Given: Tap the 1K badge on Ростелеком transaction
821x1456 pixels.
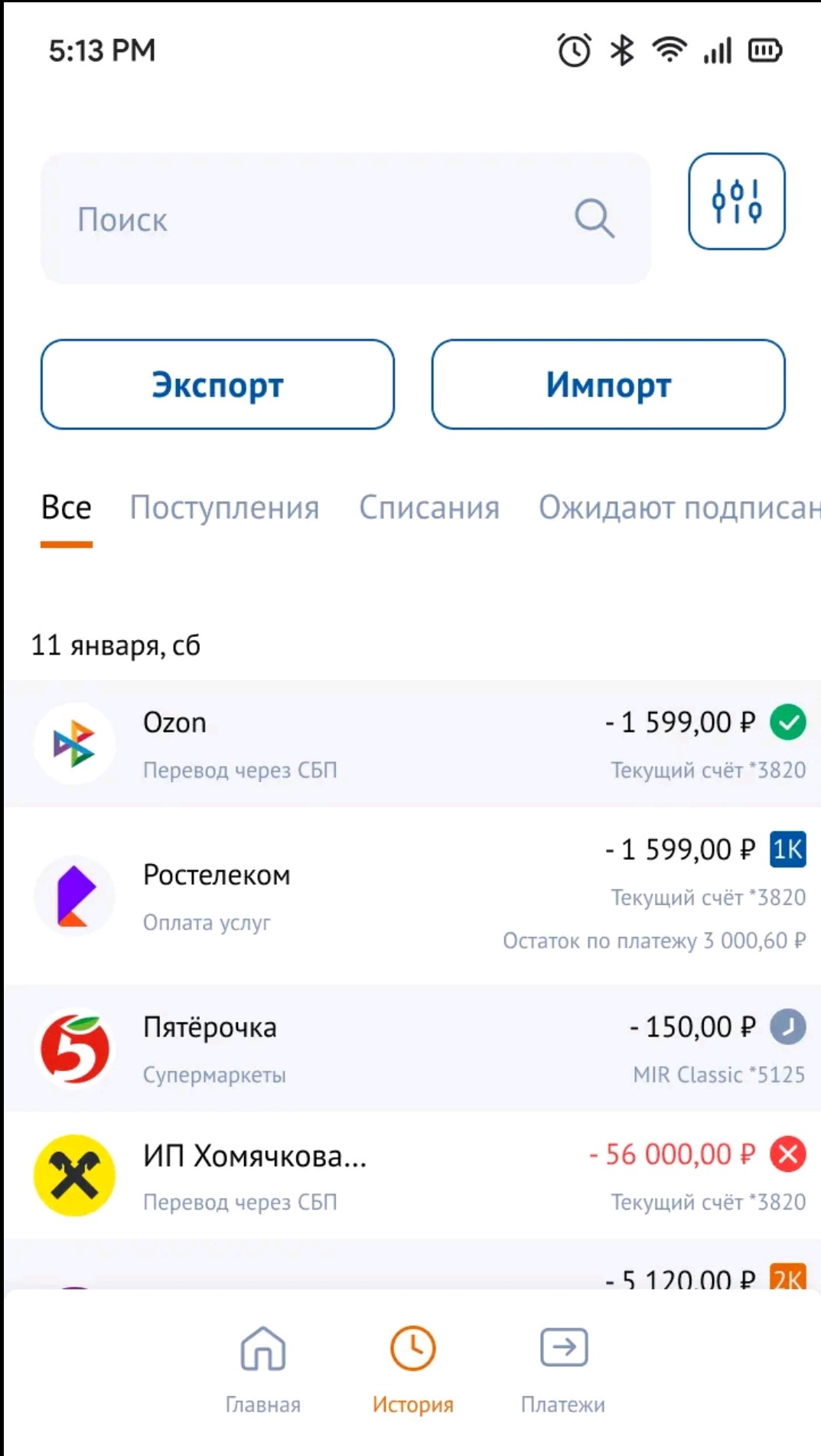Looking at the screenshot, I should pos(787,849).
